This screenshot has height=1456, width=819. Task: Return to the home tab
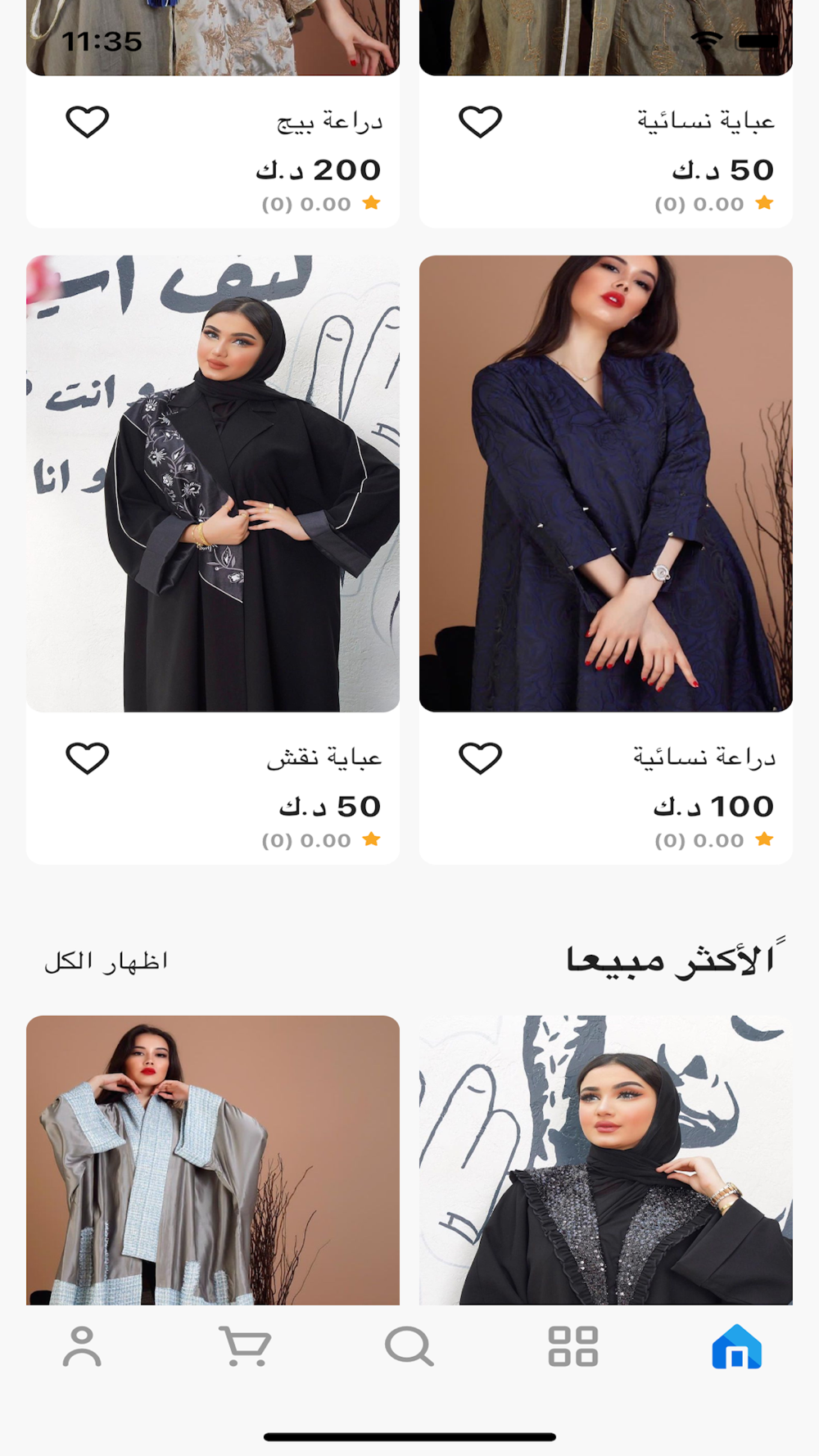pyautogui.click(x=736, y=1347)
